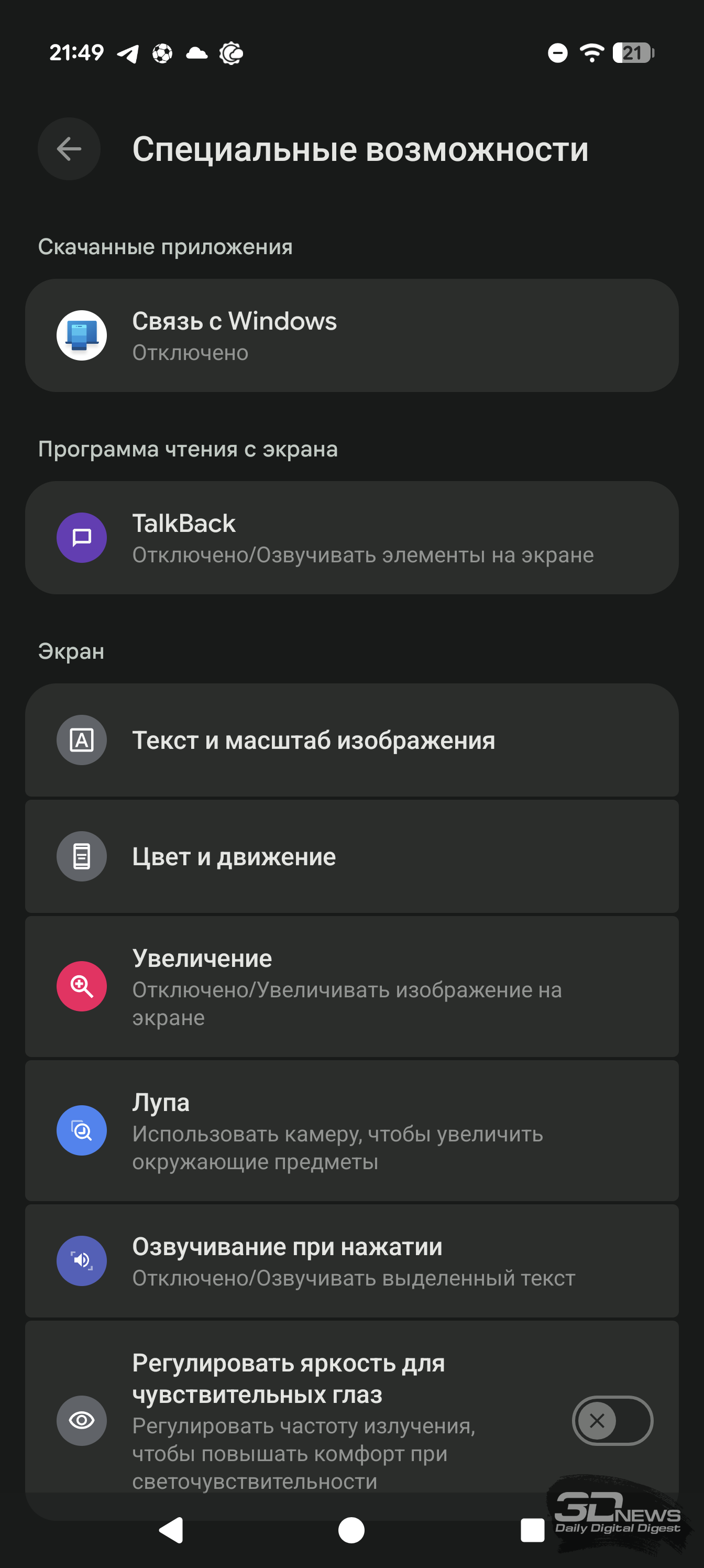Open TalkBack screen reader settings
The image size is (704, 1568).
point(351,538)
